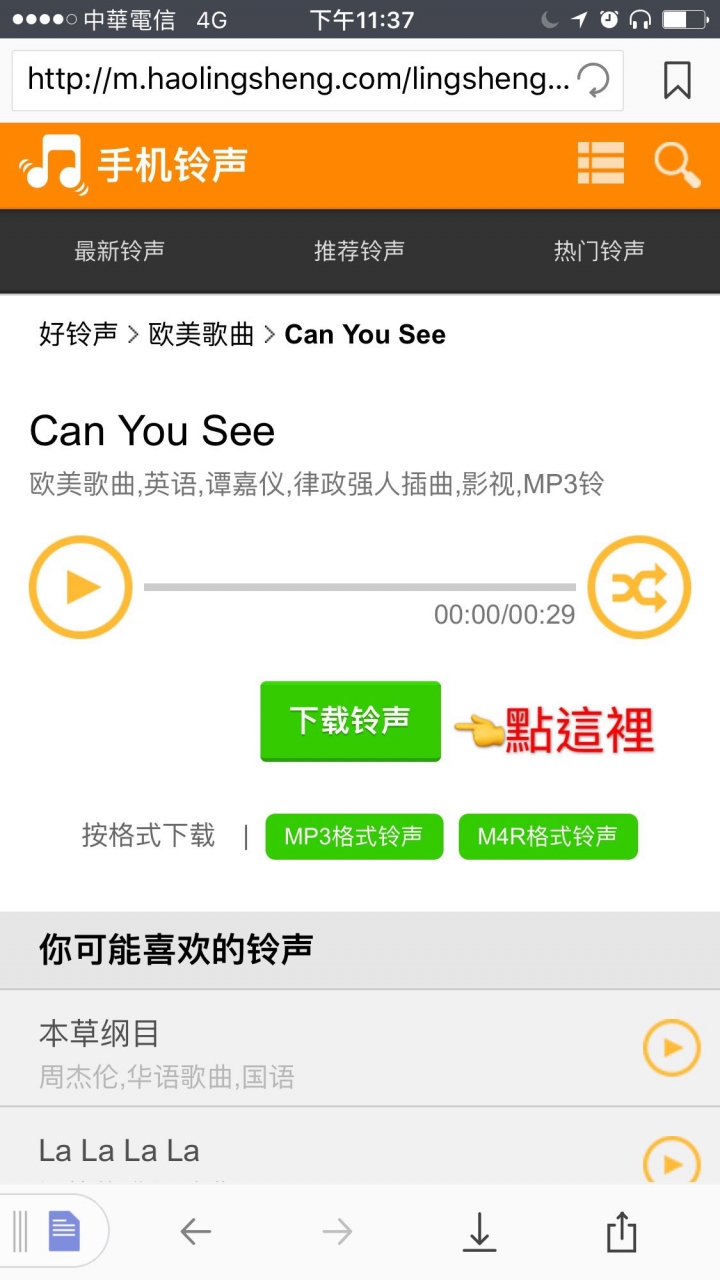Play the Can You See ringtone

[80, 587]
